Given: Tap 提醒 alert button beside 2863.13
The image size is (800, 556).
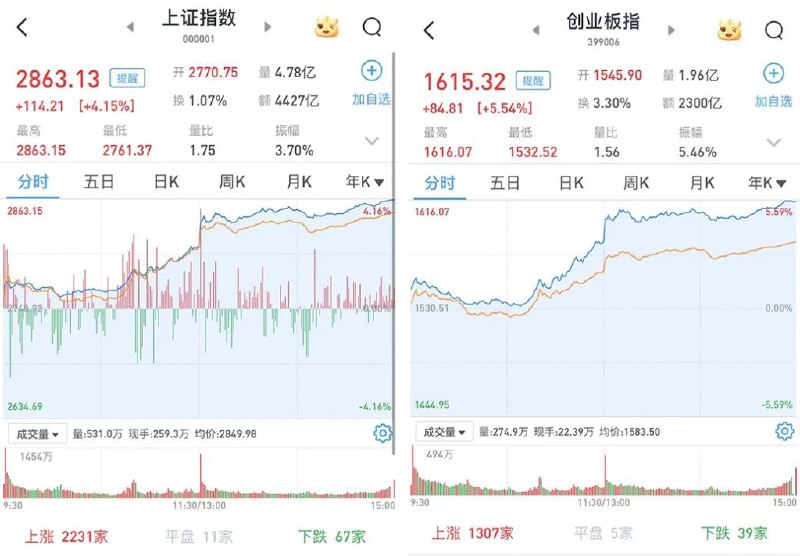Looking at the screenshot, I should (x=128, y=78).
